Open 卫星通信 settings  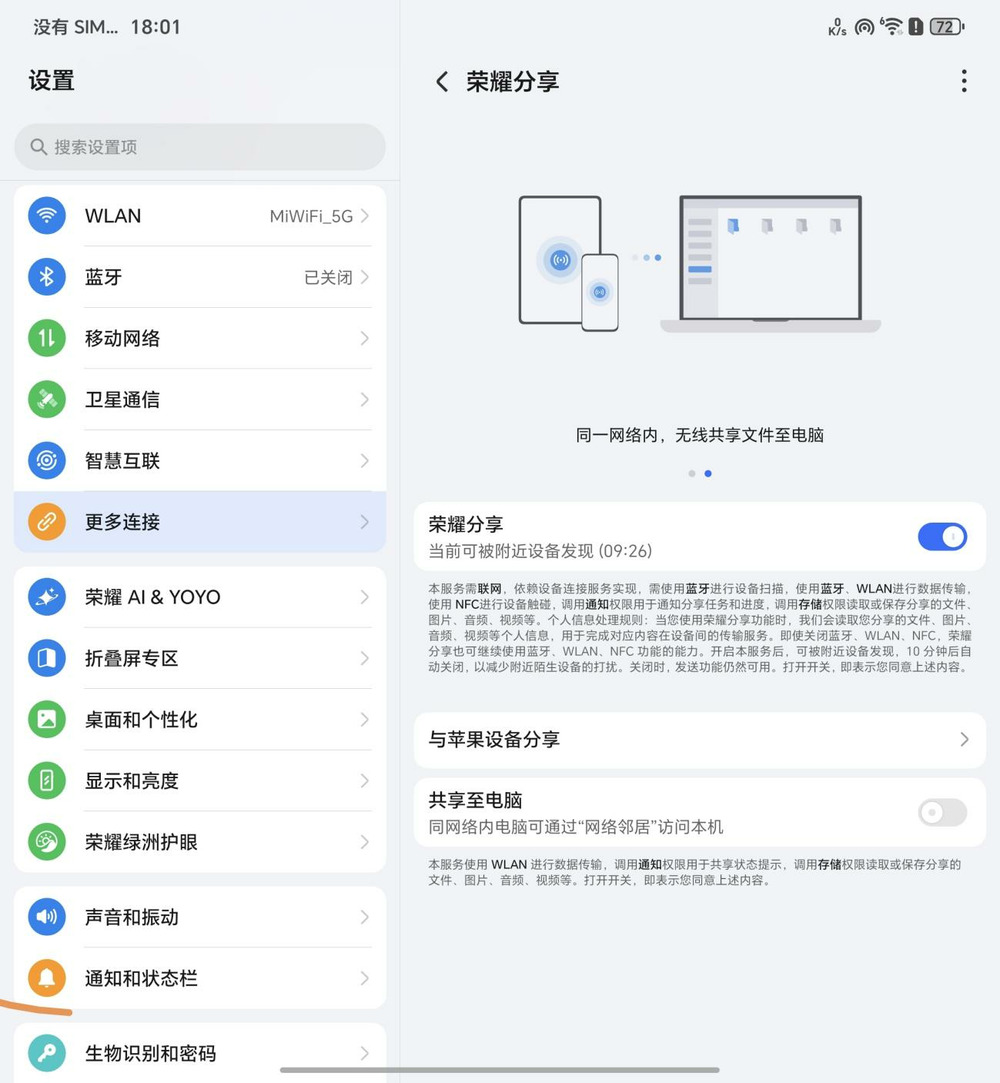[200, 399]
